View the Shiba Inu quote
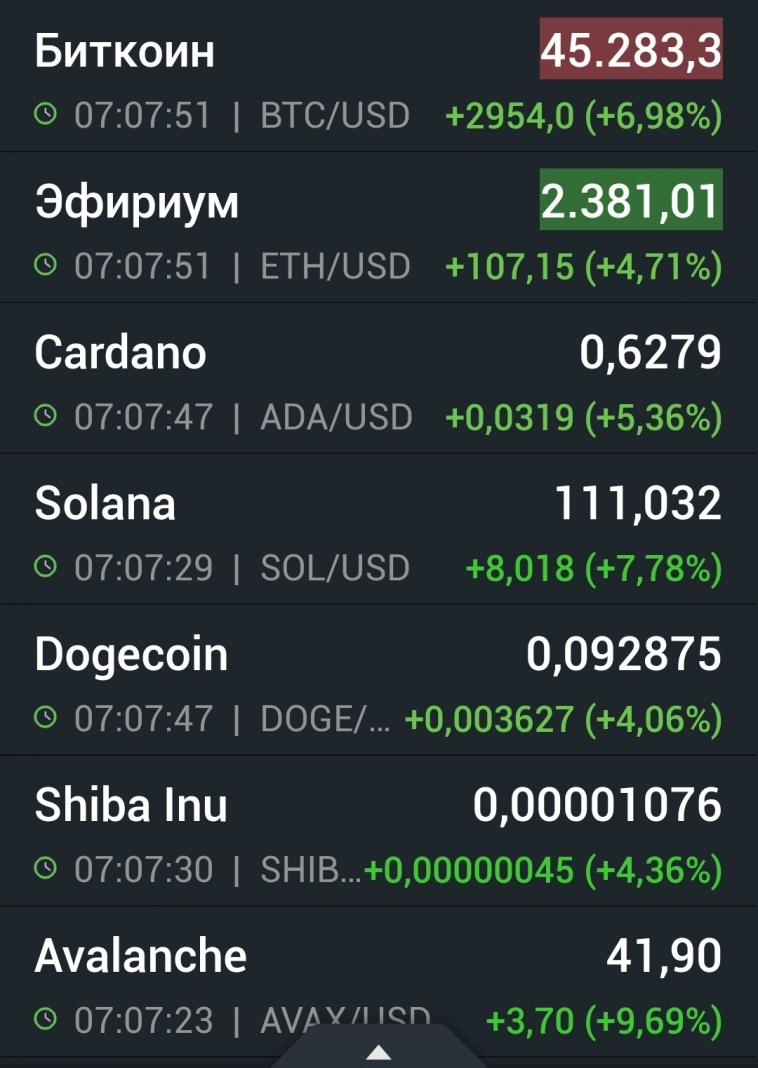758x1068 pixels. click(x=378, y=833)
